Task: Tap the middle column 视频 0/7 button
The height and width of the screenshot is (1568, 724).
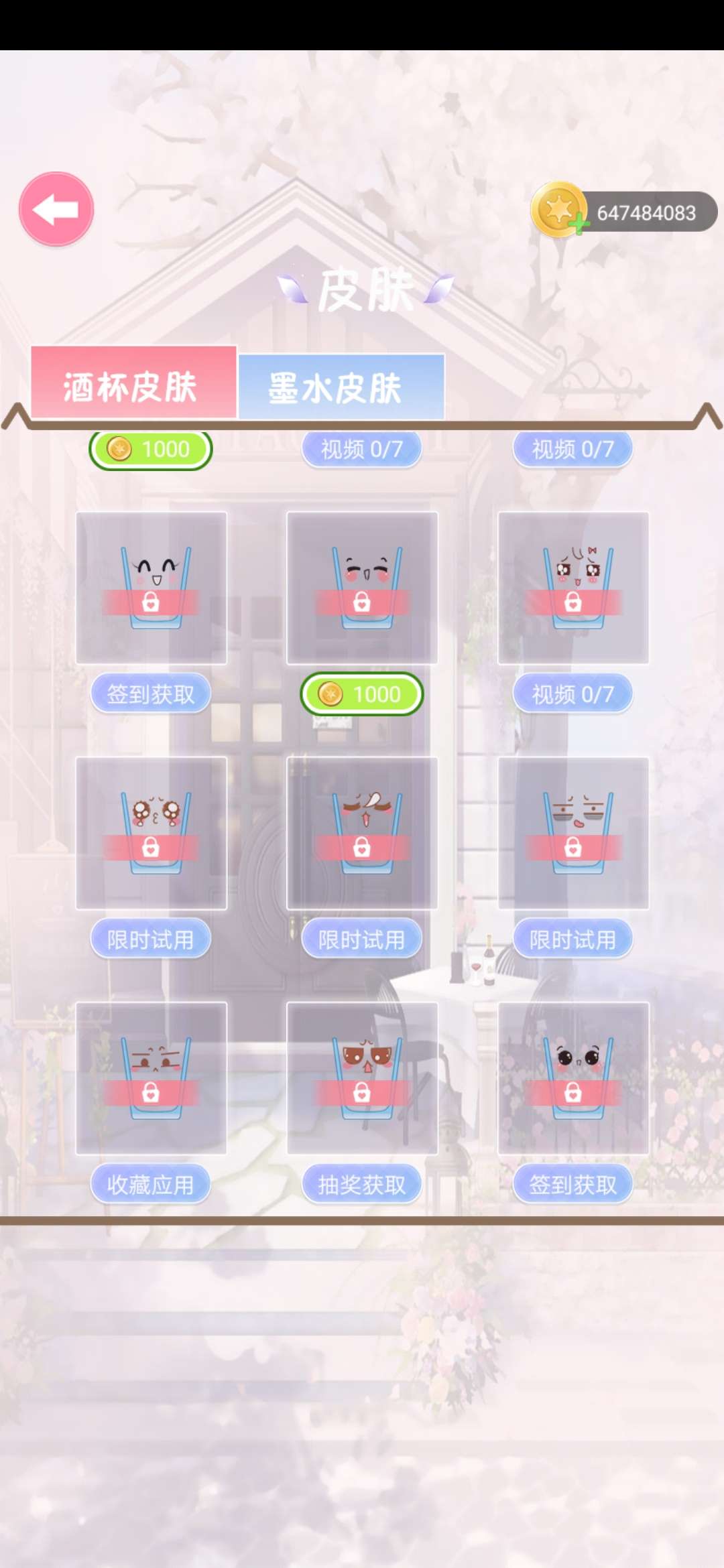Action: pos(362,449)
